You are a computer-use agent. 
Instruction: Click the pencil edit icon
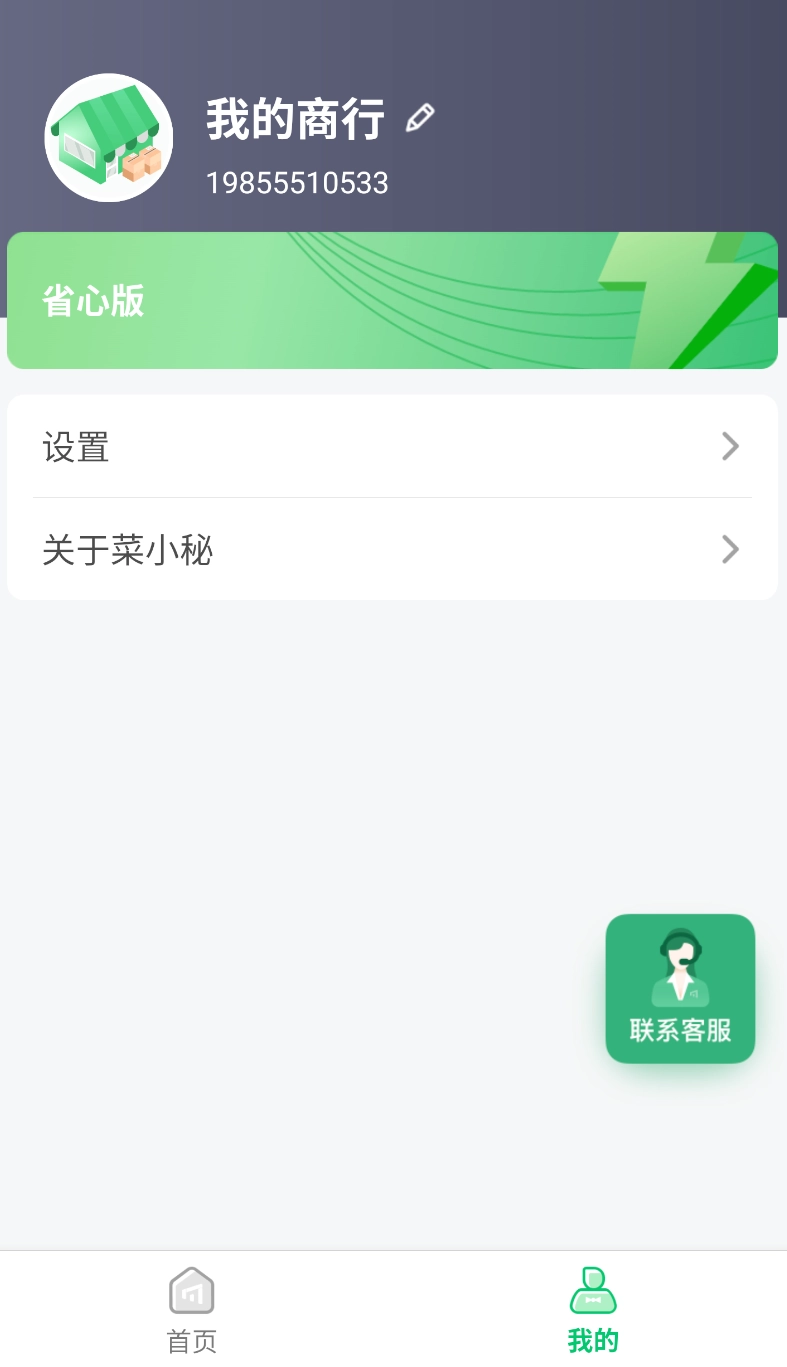point(421,116)
